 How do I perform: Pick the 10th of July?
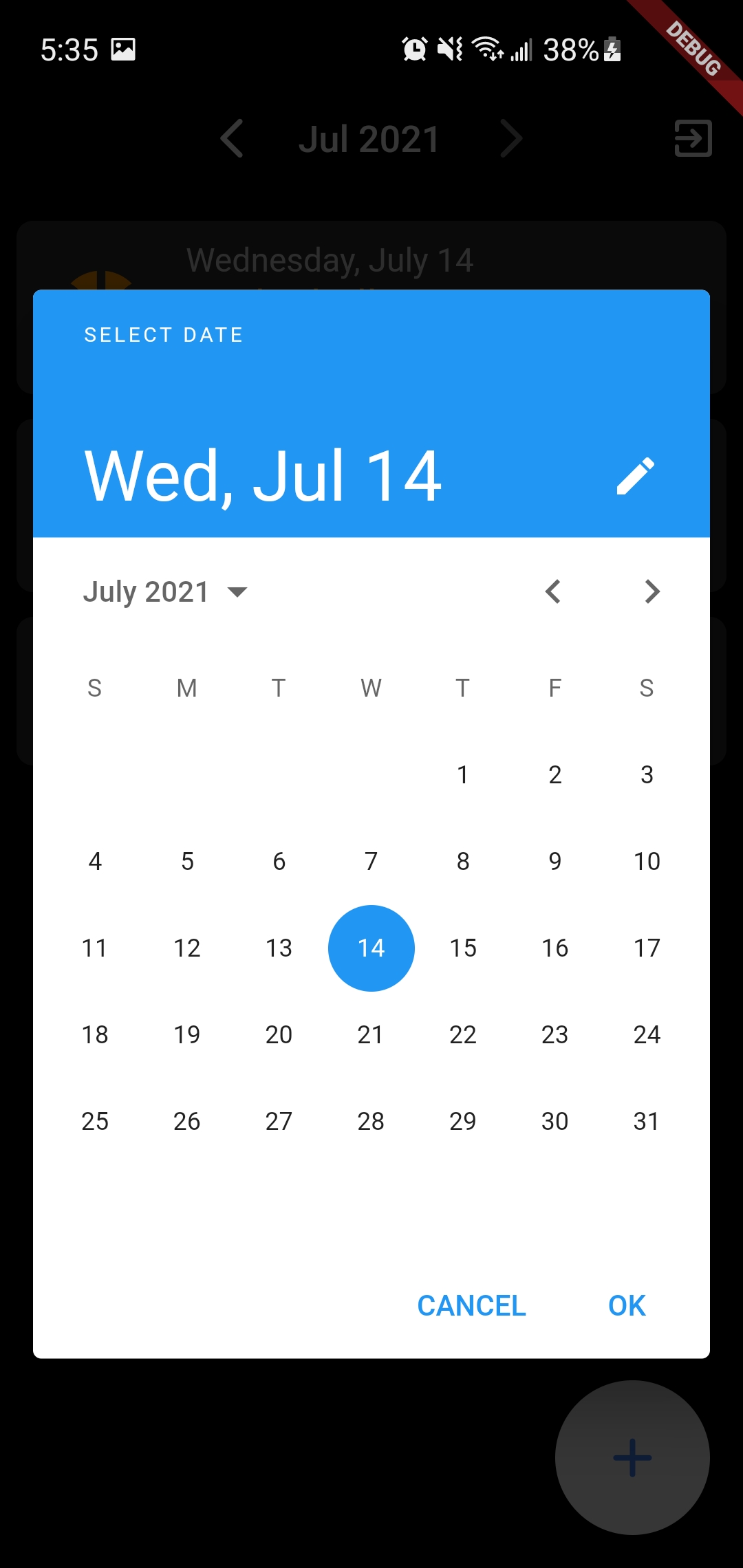[x=647, y=862]
